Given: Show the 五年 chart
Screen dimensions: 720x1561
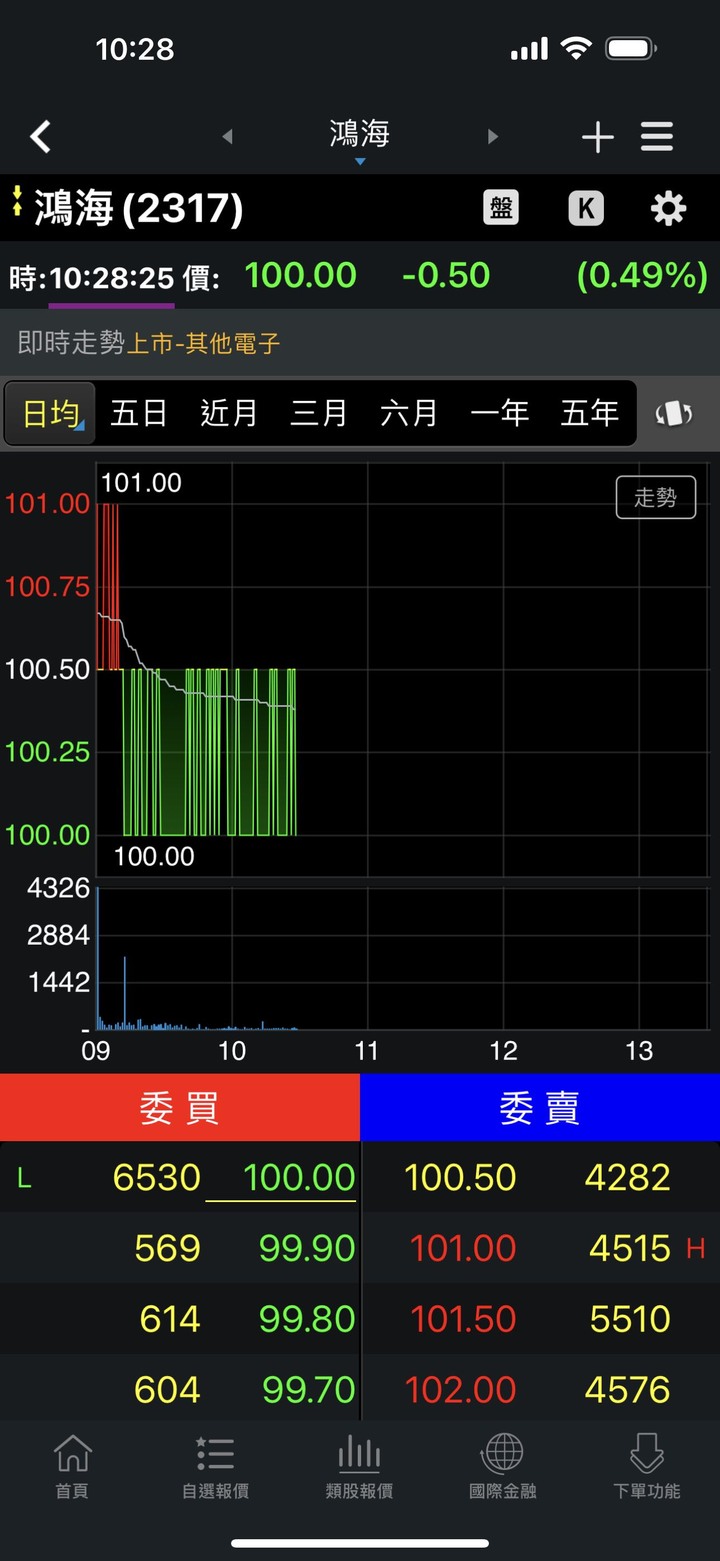Looking at the screenshot, I should point(589,413).
